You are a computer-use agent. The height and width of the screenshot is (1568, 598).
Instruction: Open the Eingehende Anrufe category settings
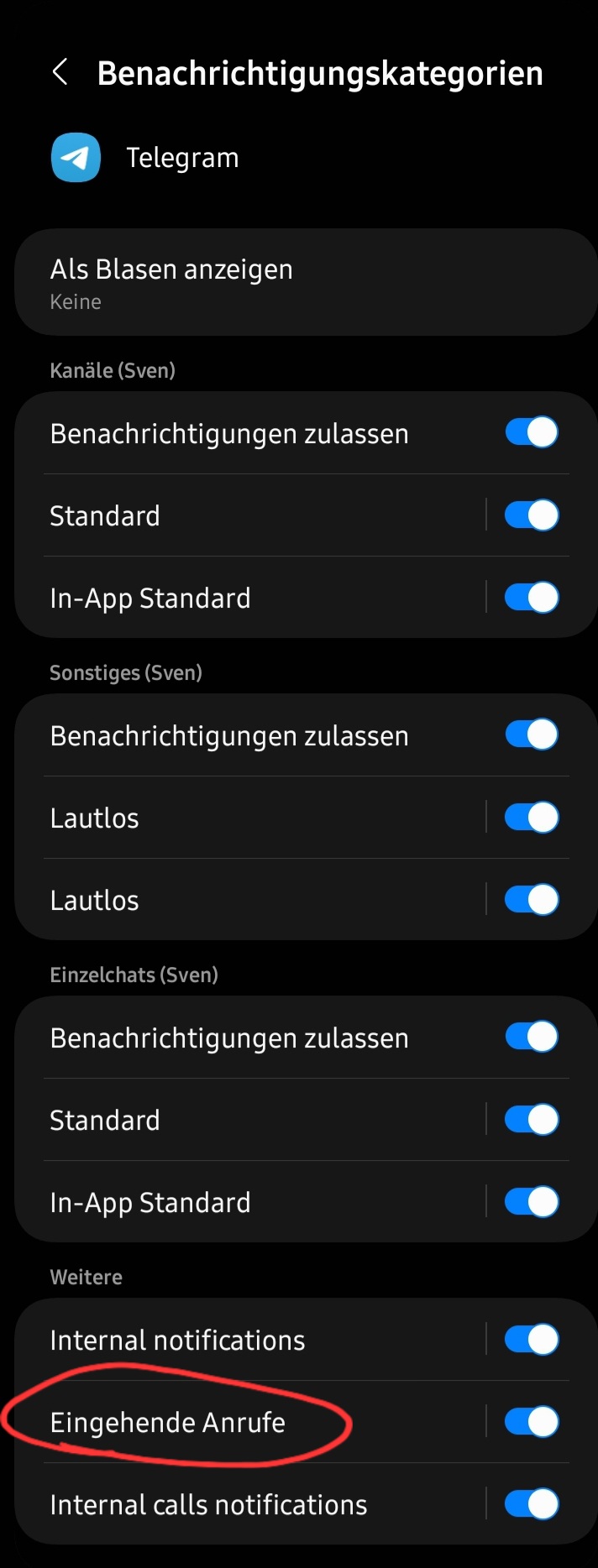[168, 1422]
